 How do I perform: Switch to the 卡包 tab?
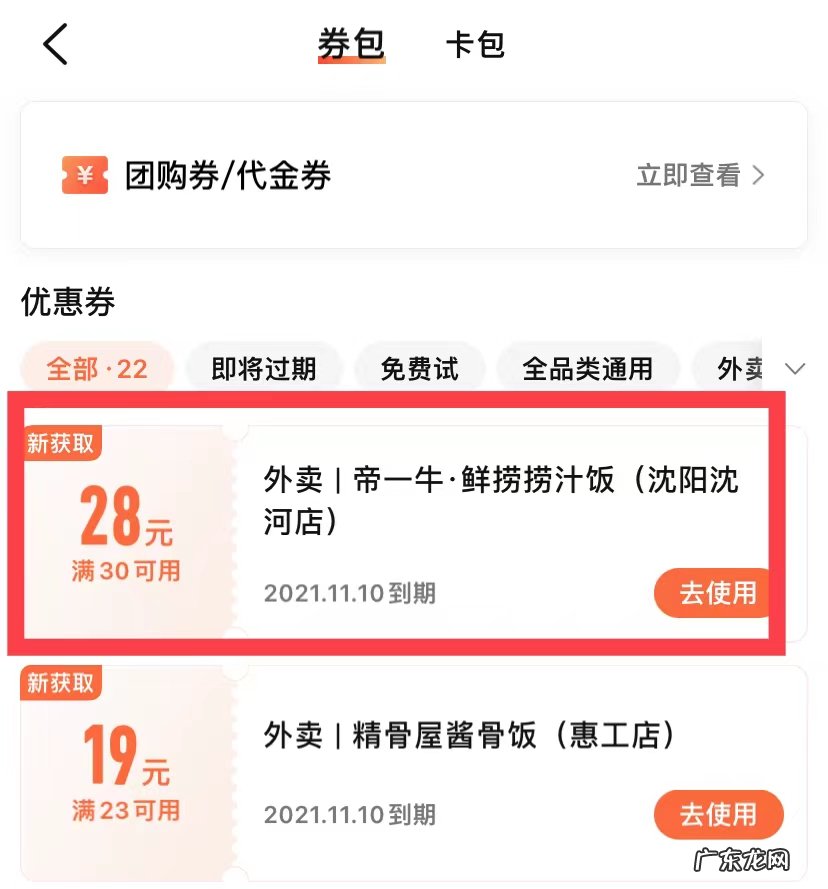(475, 45)
